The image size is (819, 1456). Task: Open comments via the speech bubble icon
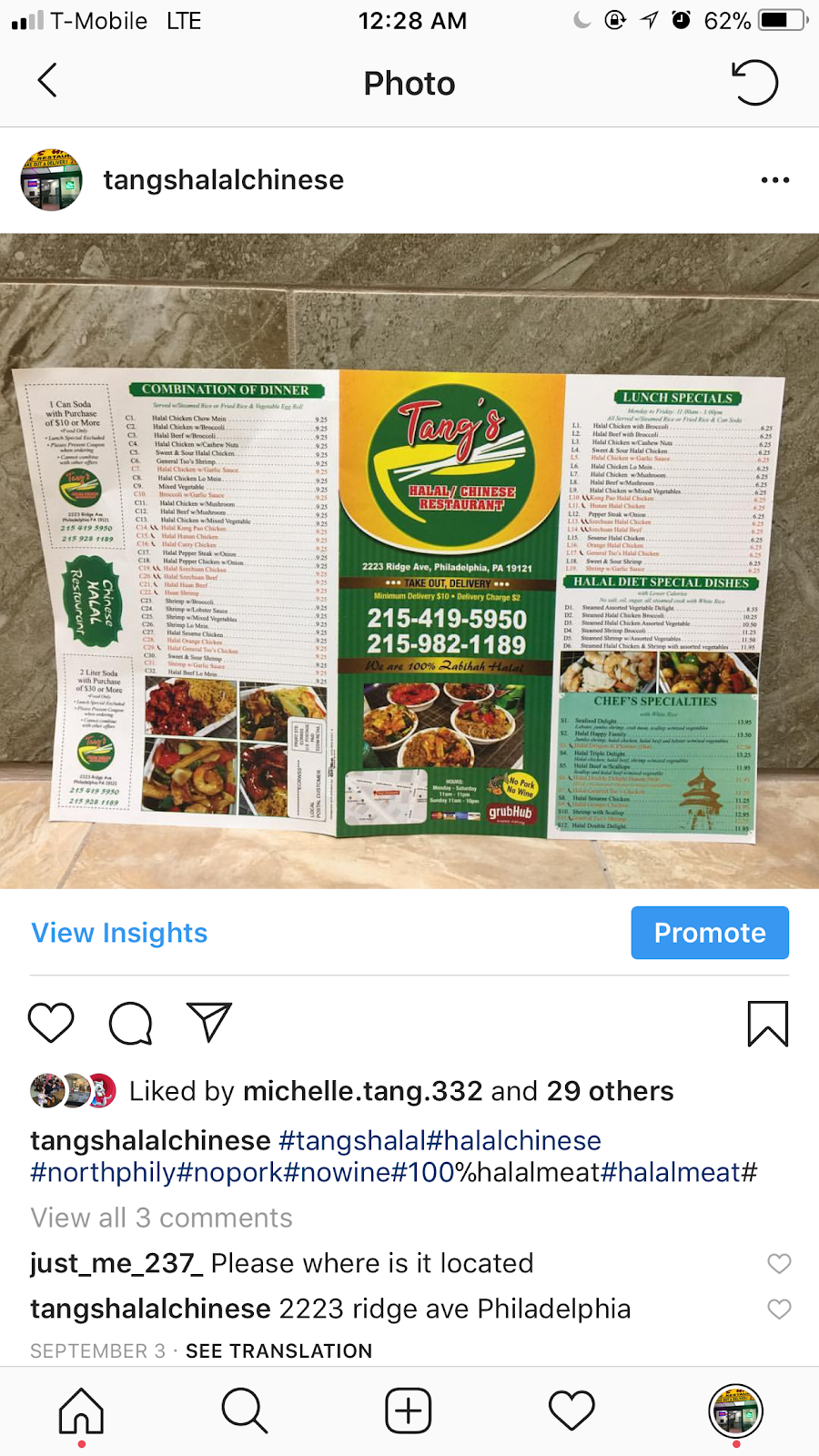[x=130, y=1023]
